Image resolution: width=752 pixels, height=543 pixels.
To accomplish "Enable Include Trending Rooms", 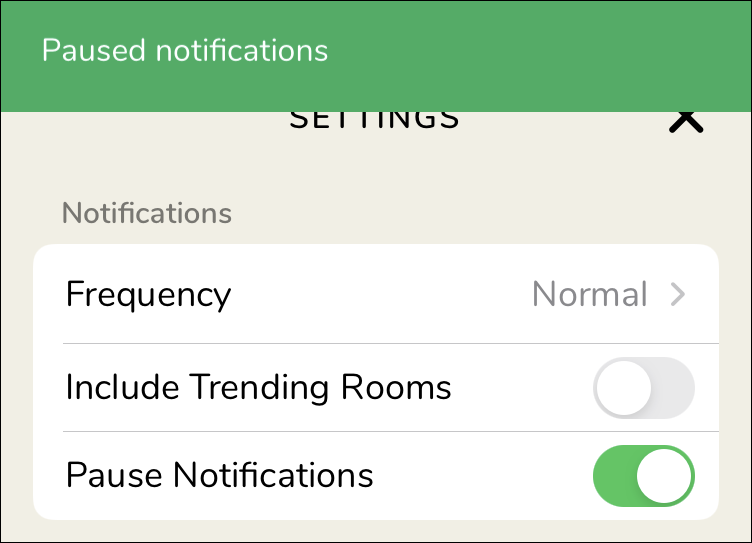I will pos(643,387).
